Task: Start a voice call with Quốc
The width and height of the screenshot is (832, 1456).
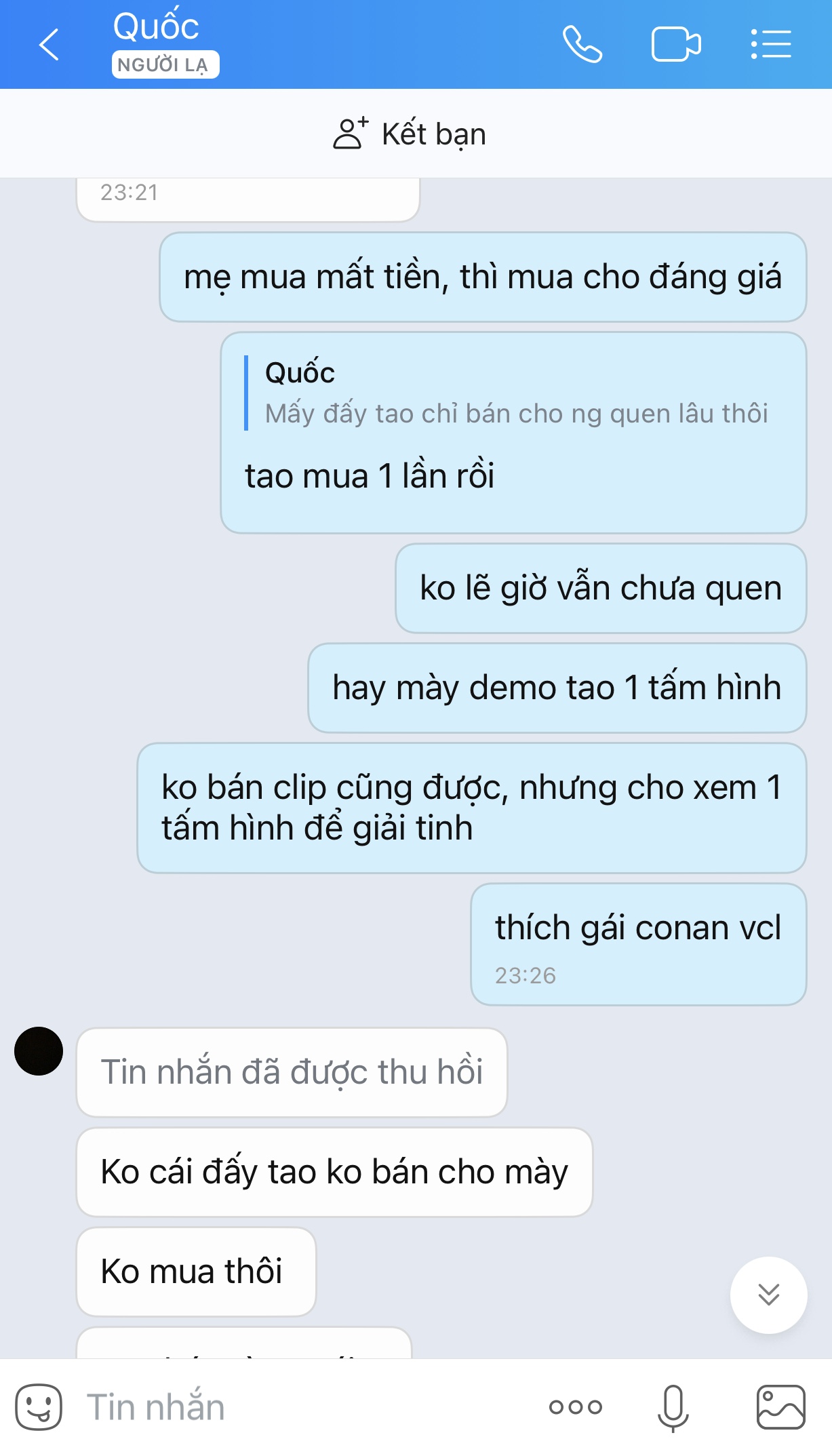Action: click(582, 45)
